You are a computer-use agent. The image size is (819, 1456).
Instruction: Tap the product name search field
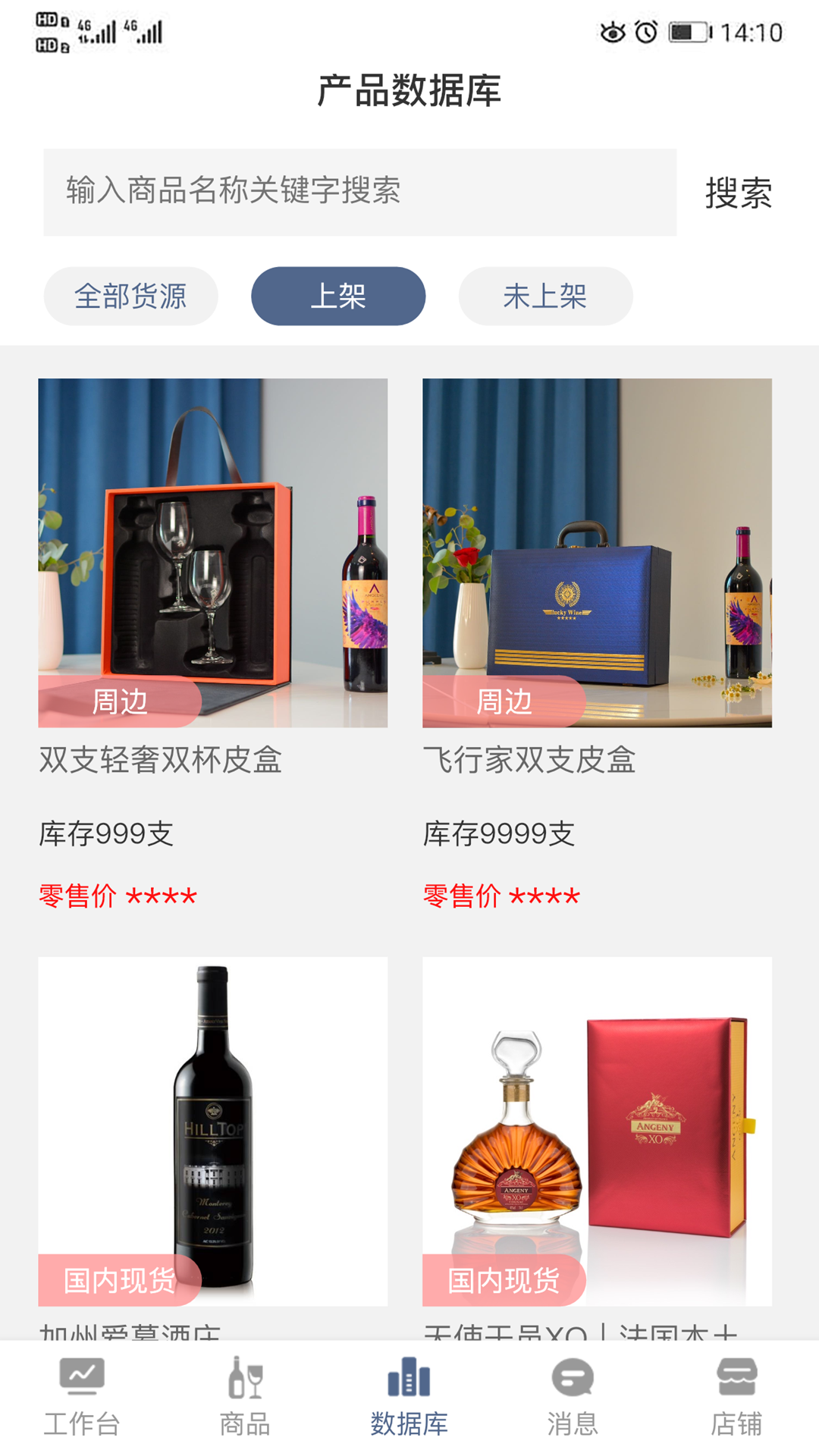pyautogui.click(x=359, y=192)
